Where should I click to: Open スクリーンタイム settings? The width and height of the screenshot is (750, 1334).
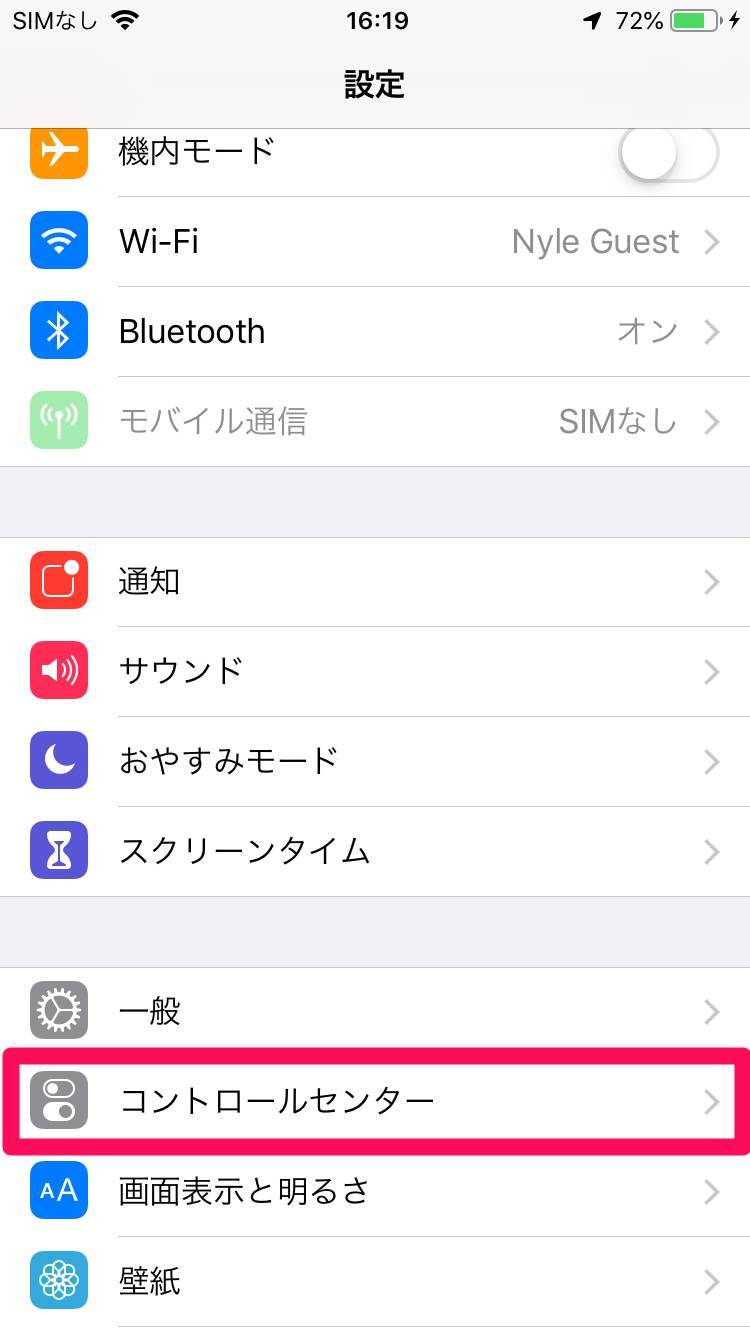pos(375,852)
